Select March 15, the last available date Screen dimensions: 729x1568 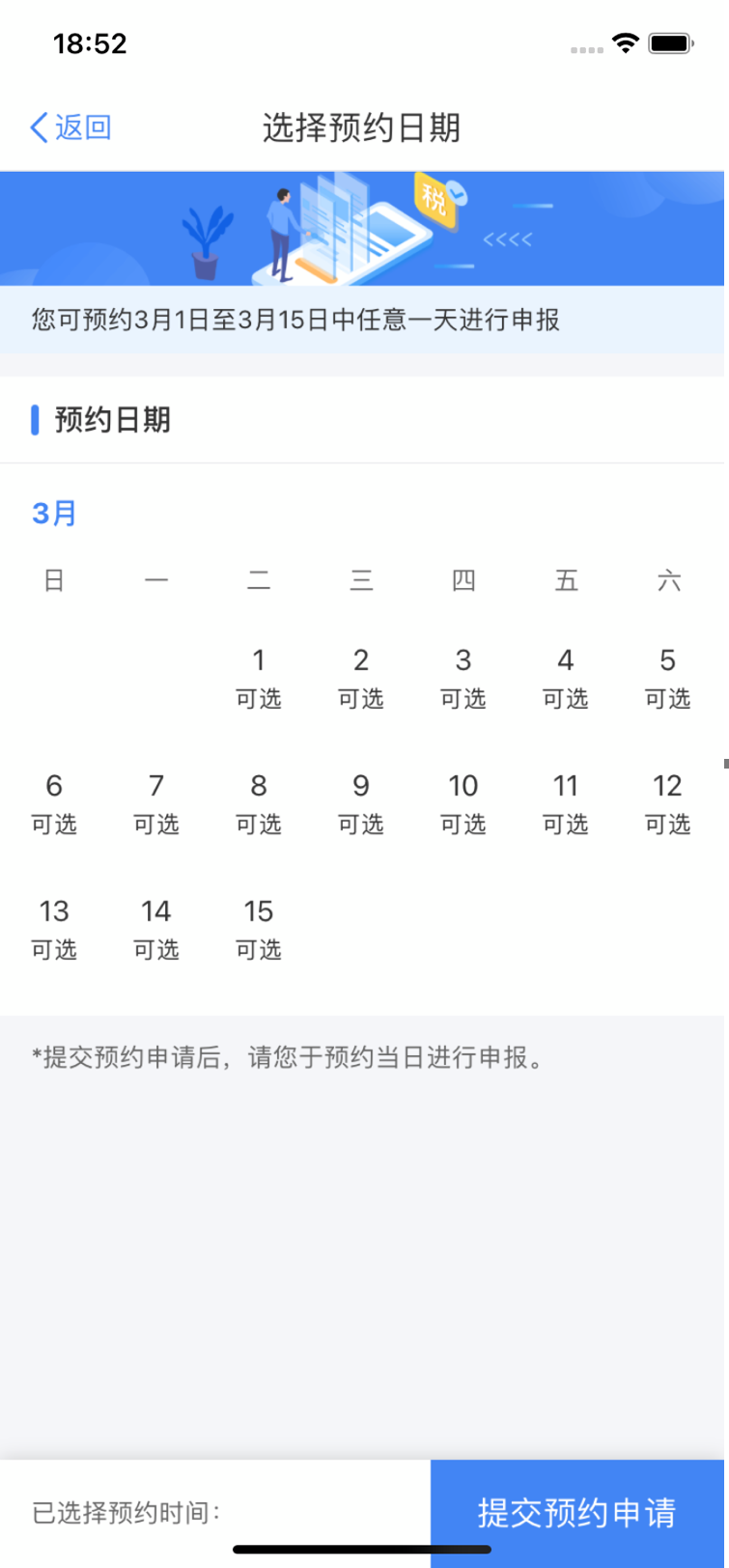pyautogui.click(x=259, y=929)
